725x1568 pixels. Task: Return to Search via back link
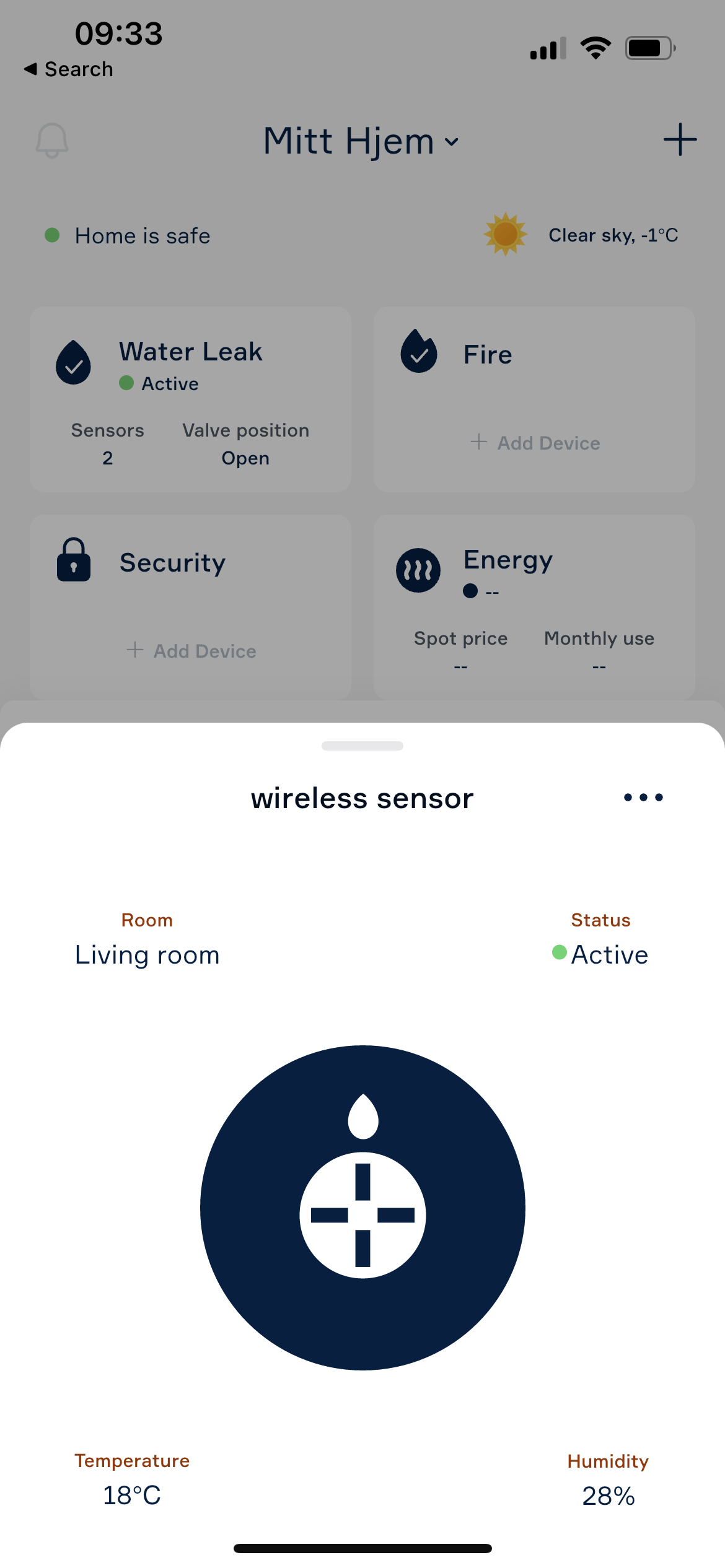click(x=69, y=69)
